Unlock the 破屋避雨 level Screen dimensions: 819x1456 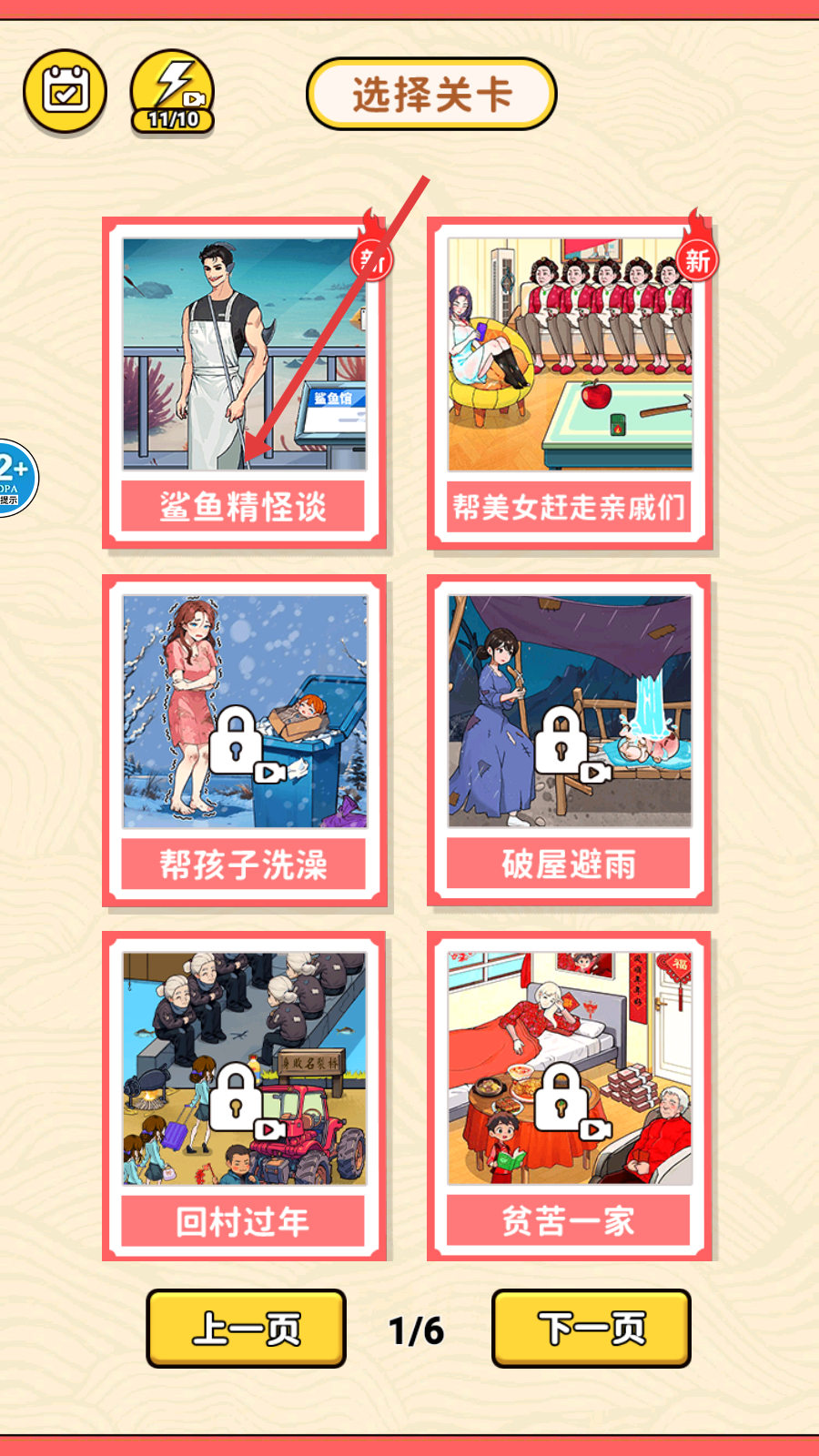570,740
